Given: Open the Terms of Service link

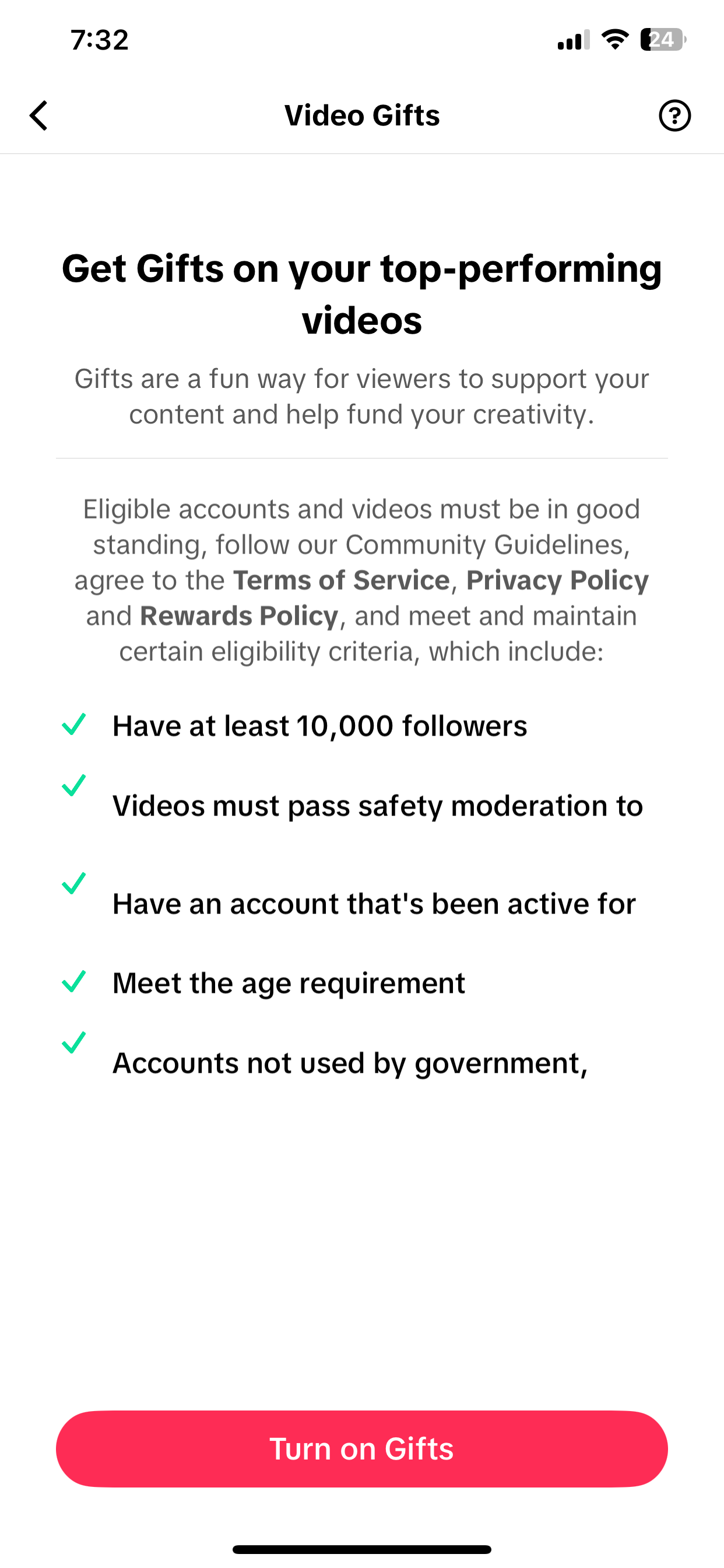Looking at the screenshot, I should coord(342,580).
